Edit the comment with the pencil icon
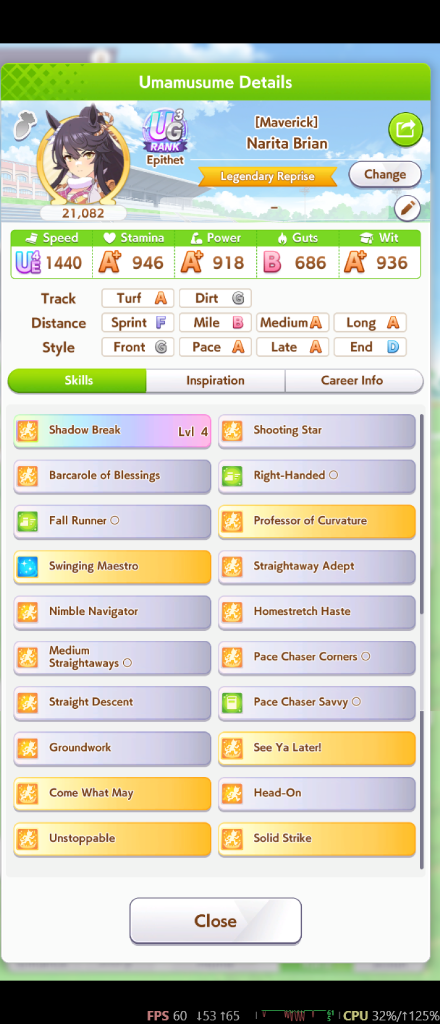Screen dimensions: 440x1024 (x=407, y=209)
